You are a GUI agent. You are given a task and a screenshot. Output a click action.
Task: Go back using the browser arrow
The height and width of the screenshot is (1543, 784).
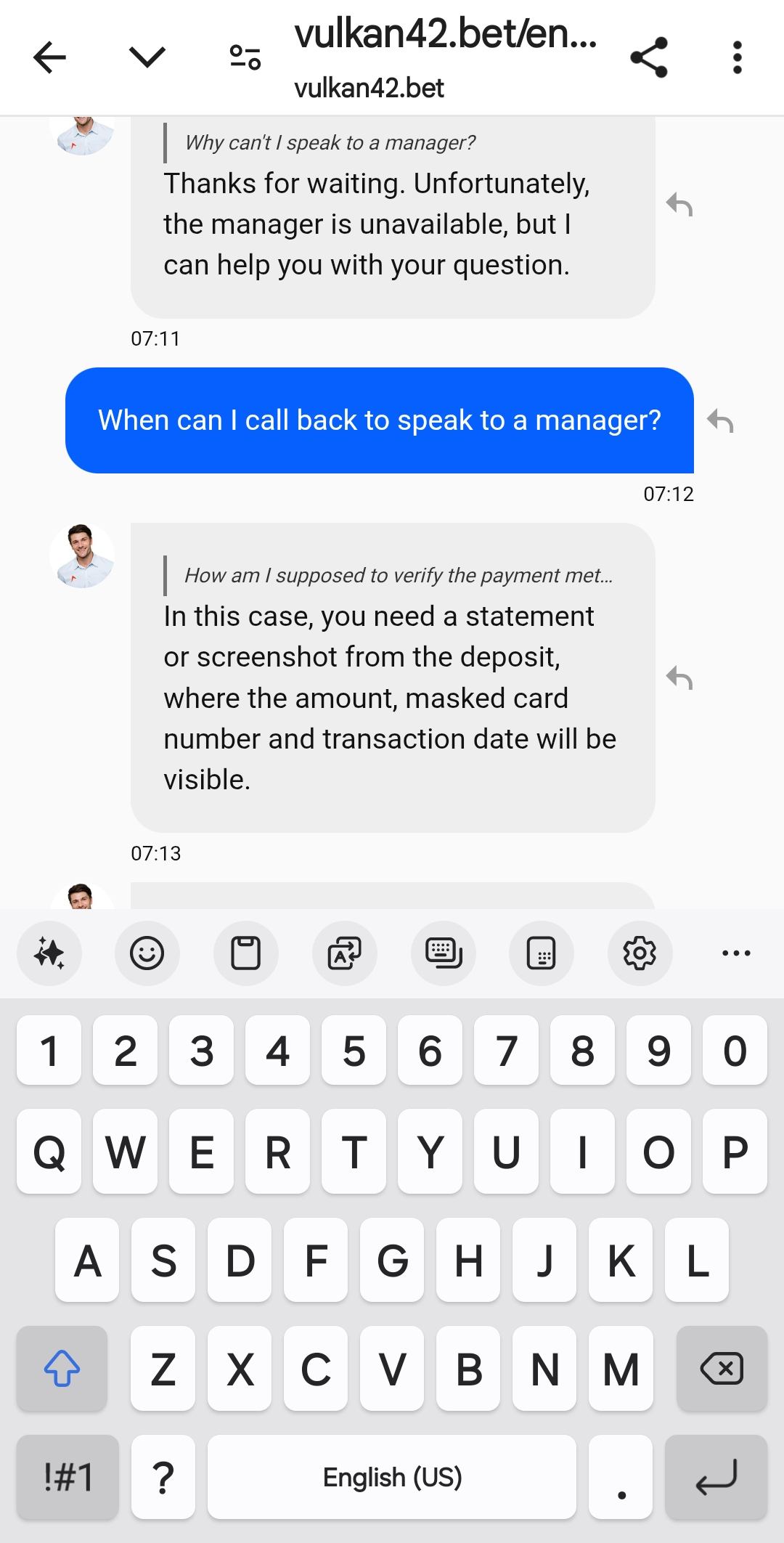click(x=49, y=57)
